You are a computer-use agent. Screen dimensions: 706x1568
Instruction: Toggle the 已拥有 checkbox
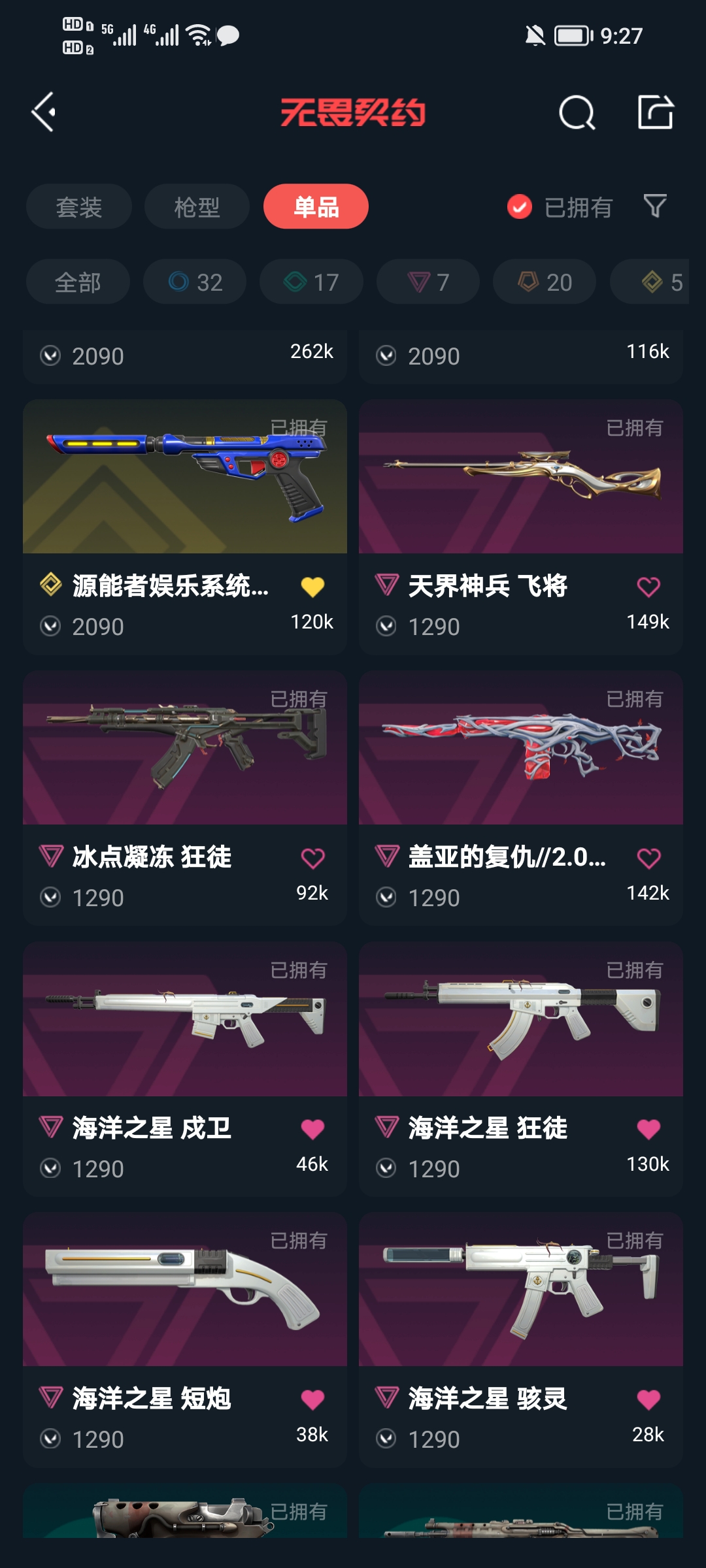click(x=520, y=207)
